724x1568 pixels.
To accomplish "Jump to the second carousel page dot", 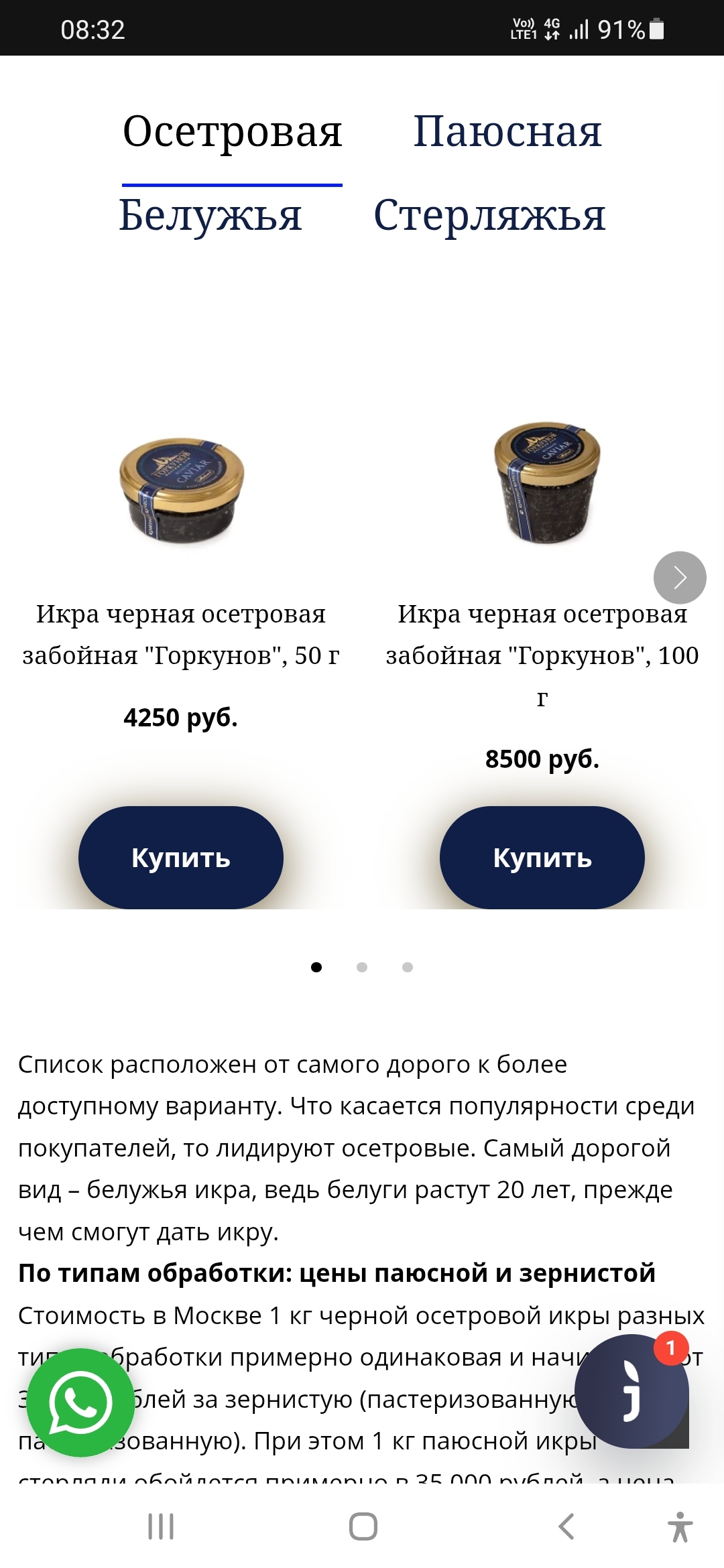I will [362, 967].
